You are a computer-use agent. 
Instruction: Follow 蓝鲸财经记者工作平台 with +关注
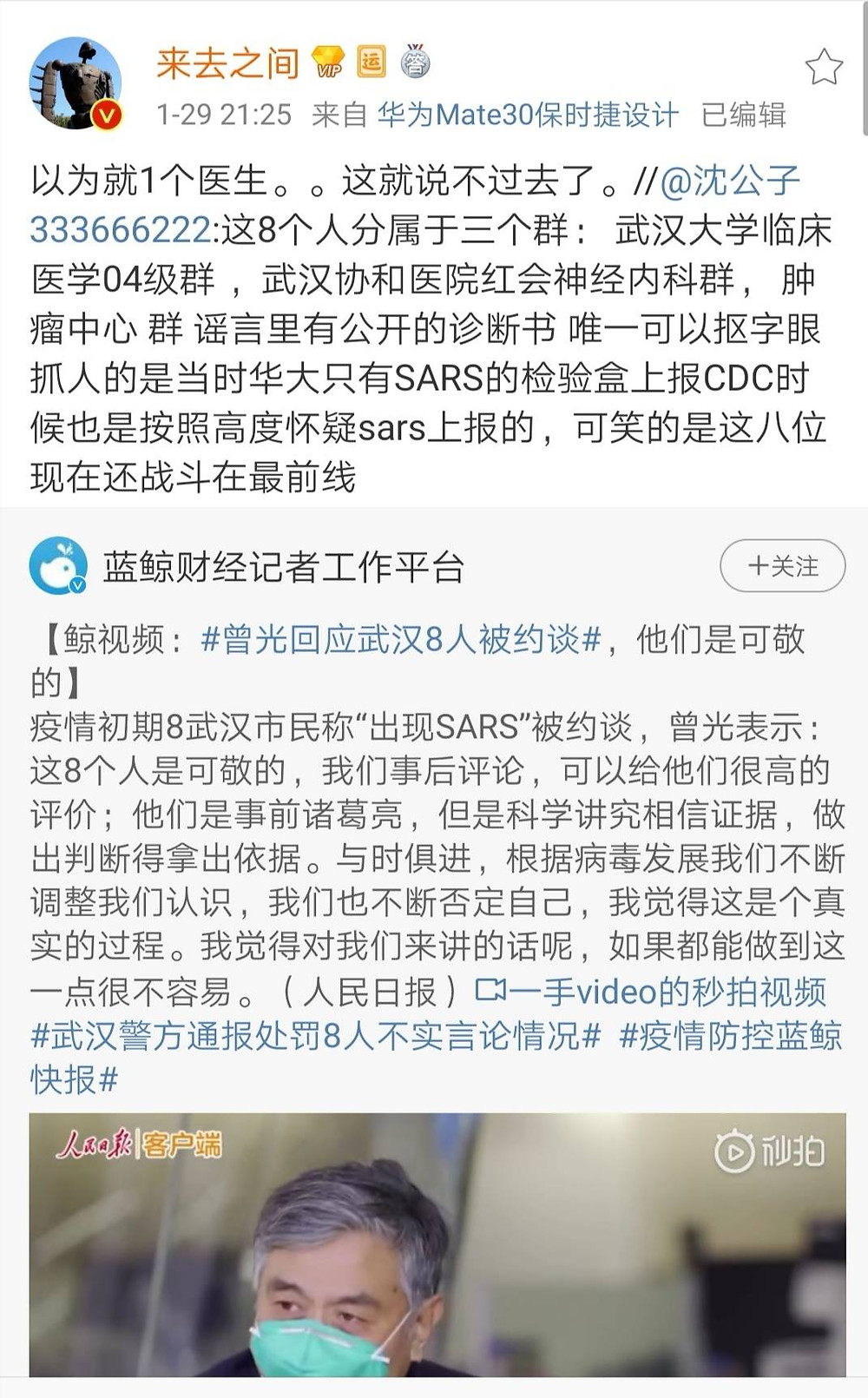[x=782, y=566]
